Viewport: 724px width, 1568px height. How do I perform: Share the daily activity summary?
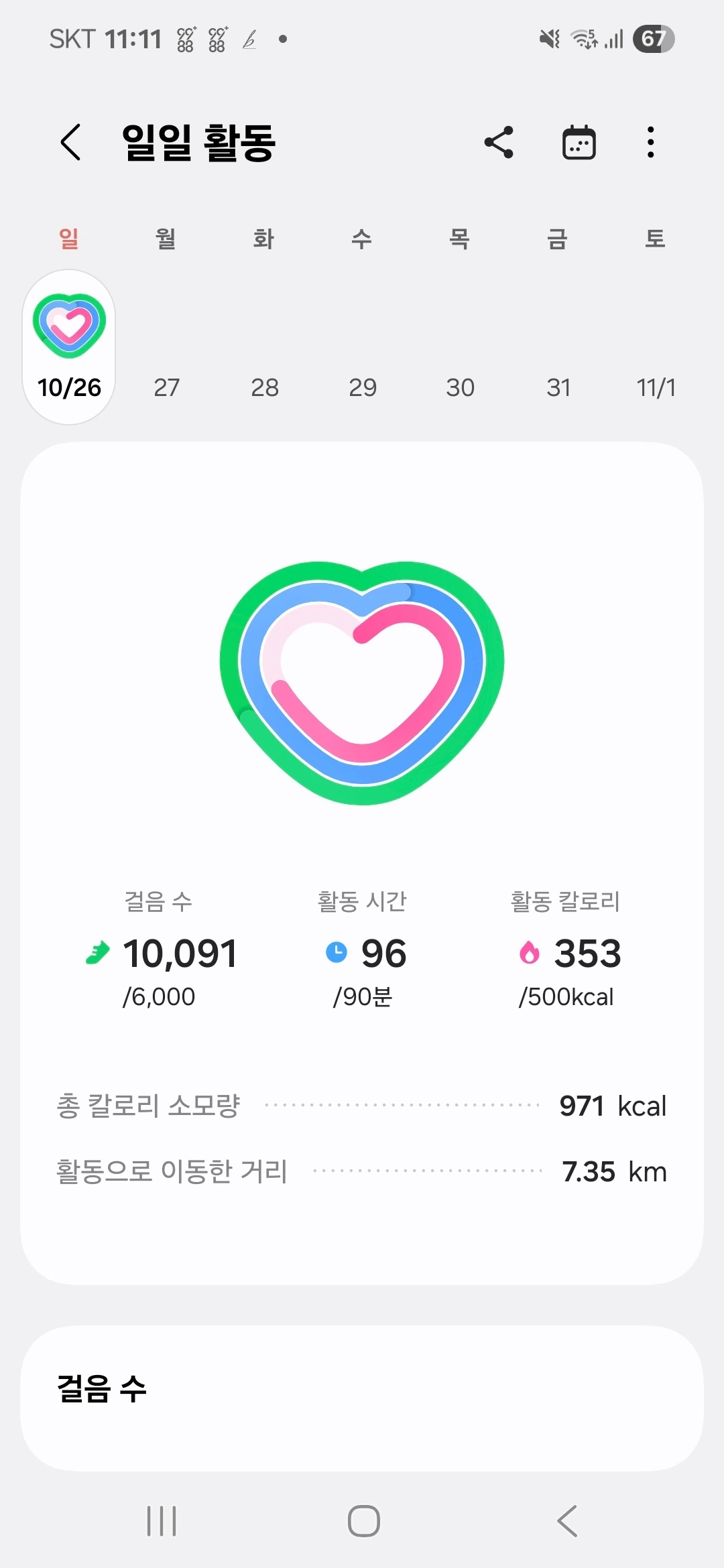[499, 142]
